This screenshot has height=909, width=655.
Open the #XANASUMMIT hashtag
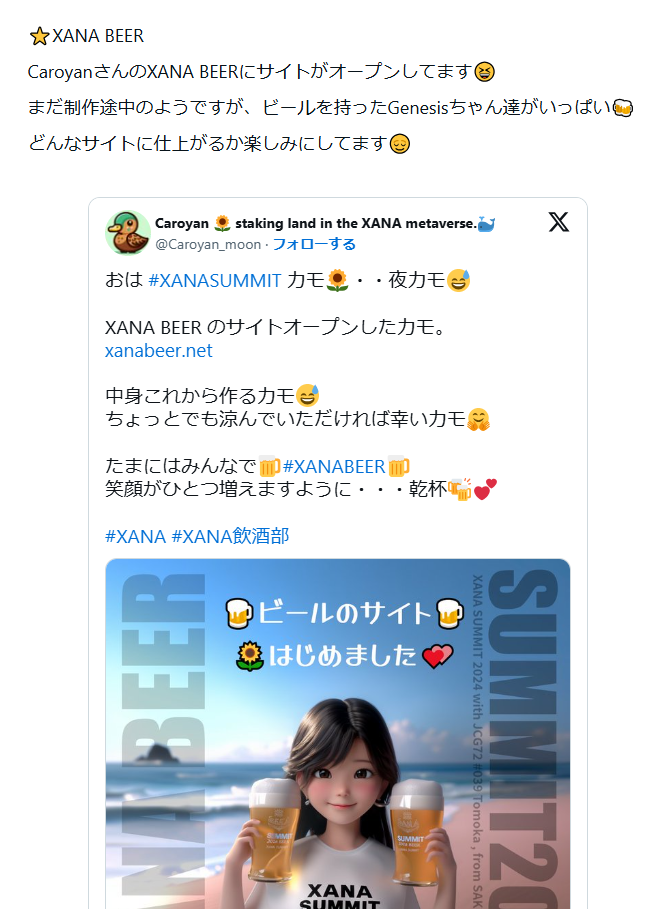[x=214, y=280]
